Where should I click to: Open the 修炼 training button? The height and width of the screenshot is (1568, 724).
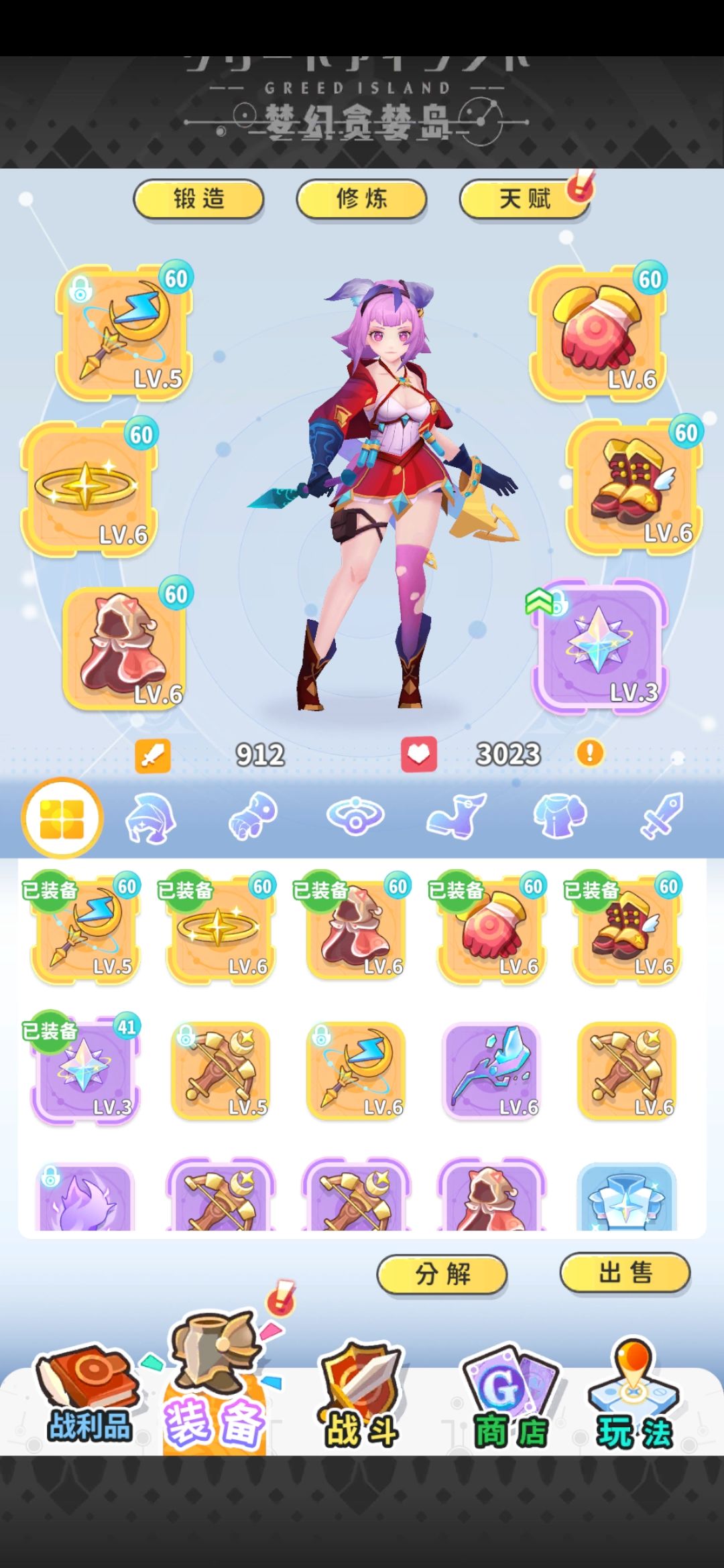pyautogui.click(x=361, y=199)
